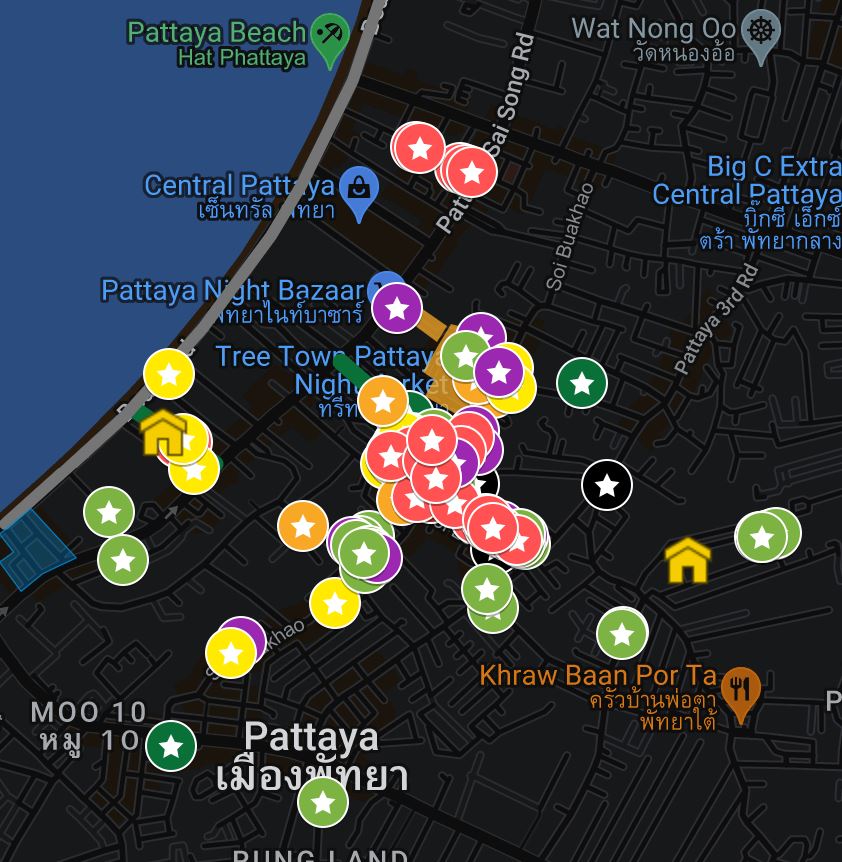This screenshot has width=842, height=862.
Task: Select purple star marker by Pattaya Night Bazaar
Action: click(x=397, y=308)
